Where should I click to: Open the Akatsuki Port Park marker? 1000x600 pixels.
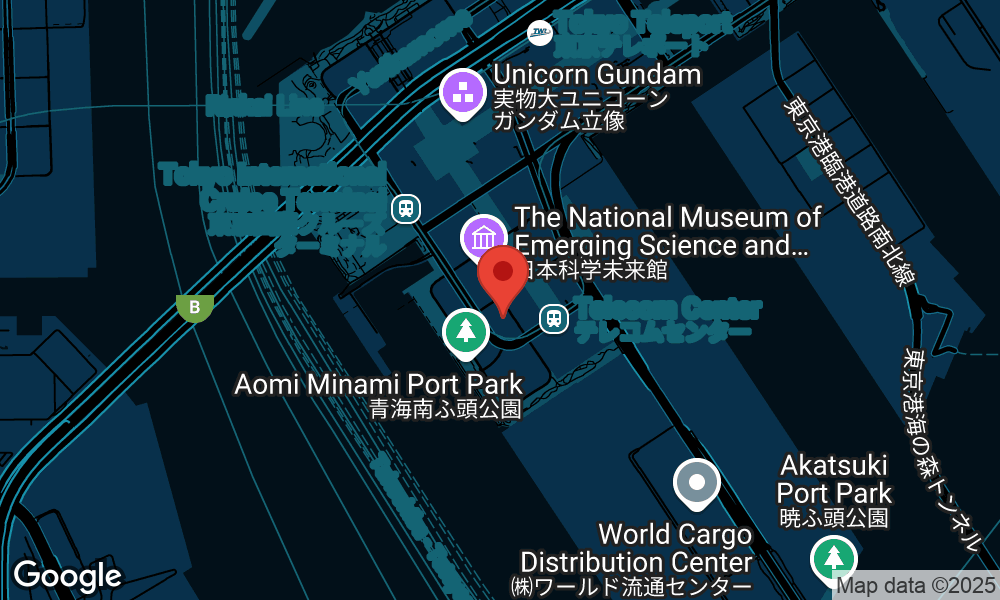pos(833,558)
